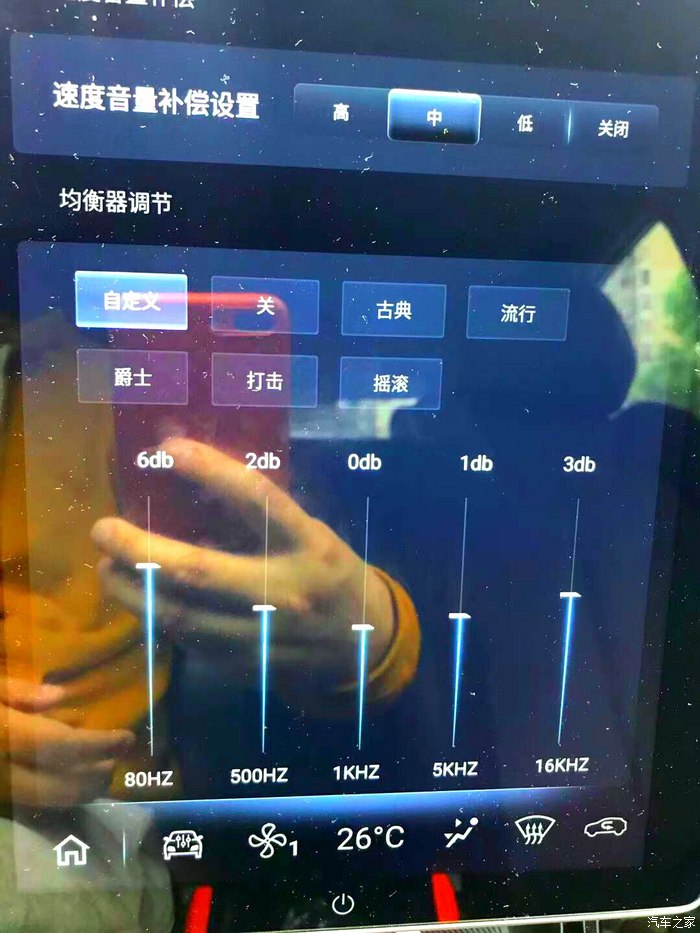The height and width of the screenshot is (933, 700).
Task: Tap the 16KHZ equalizer slider
Action: (x=570, y=596)
